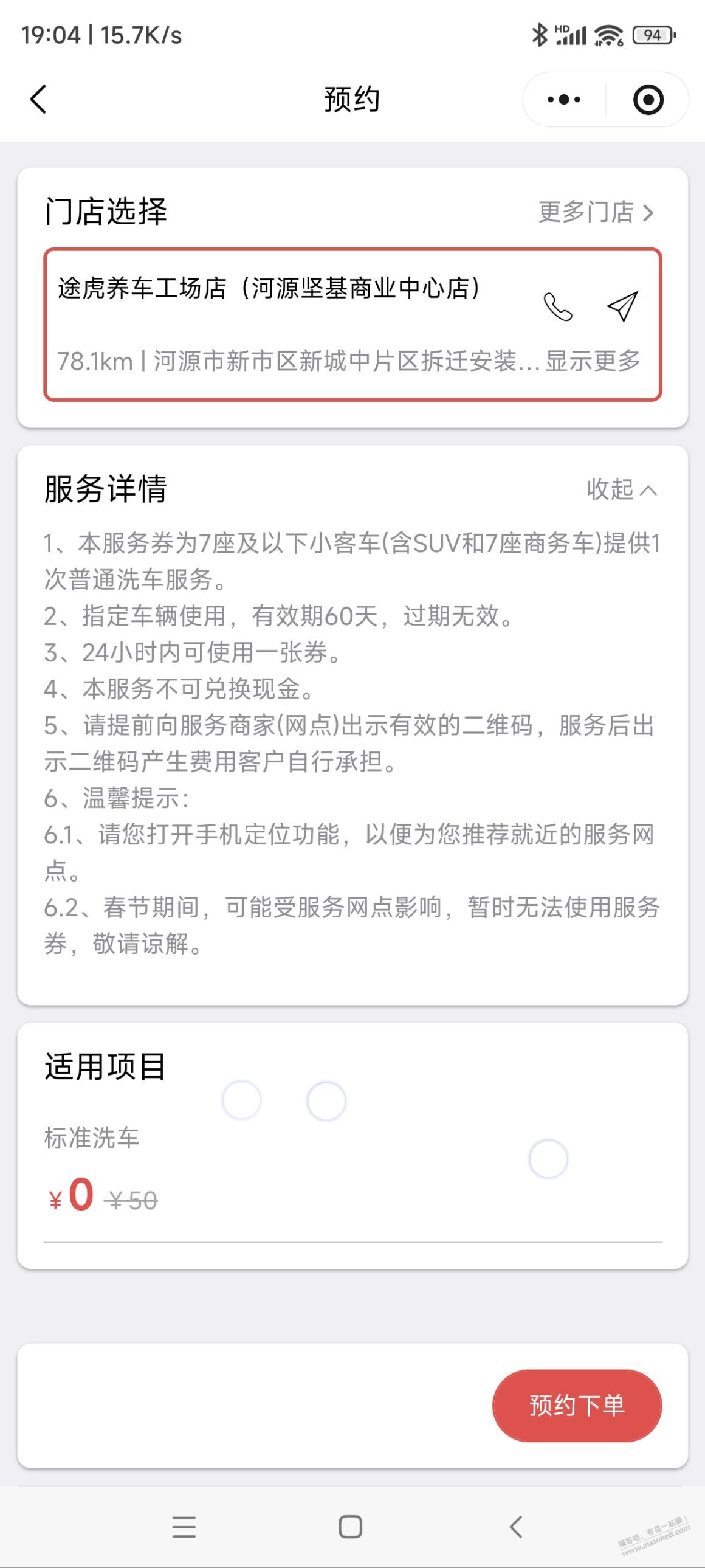
Task: Go to the phone's home screen
Action: [x=350, y=1527]
